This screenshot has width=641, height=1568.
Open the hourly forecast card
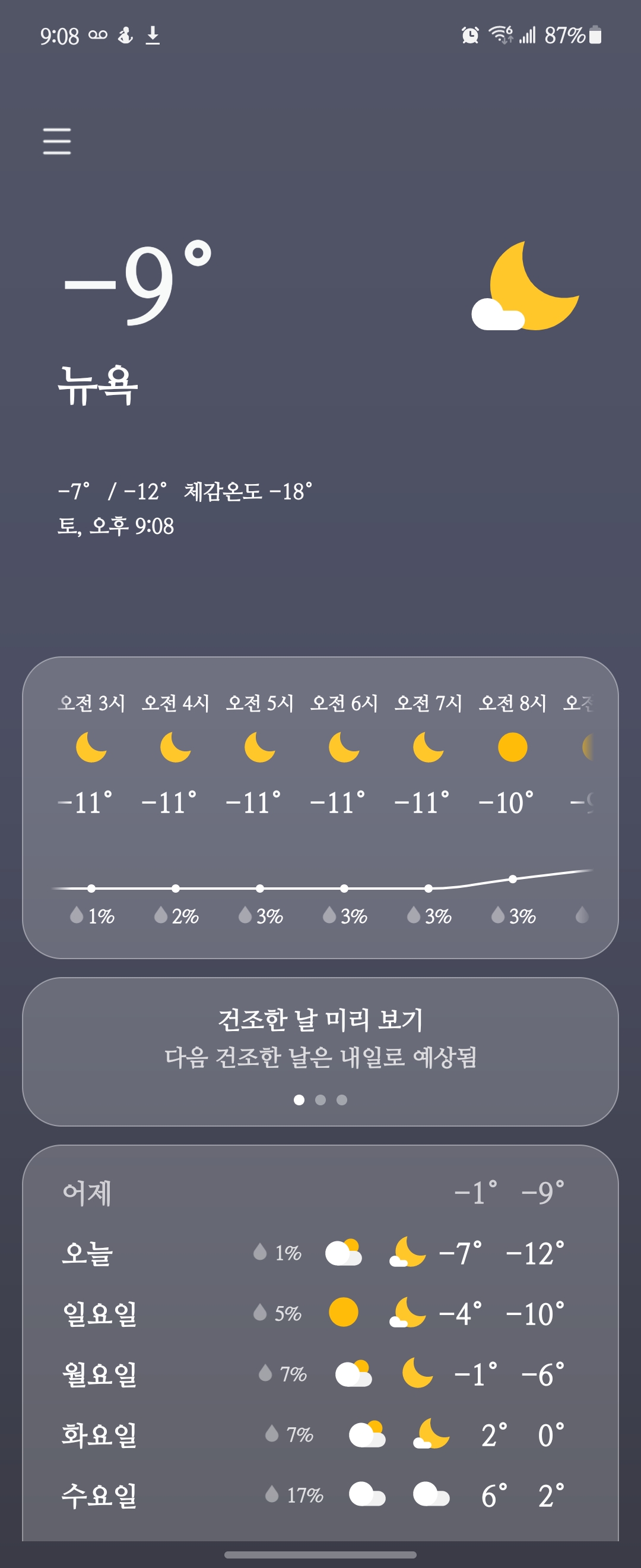coord(320,807)
